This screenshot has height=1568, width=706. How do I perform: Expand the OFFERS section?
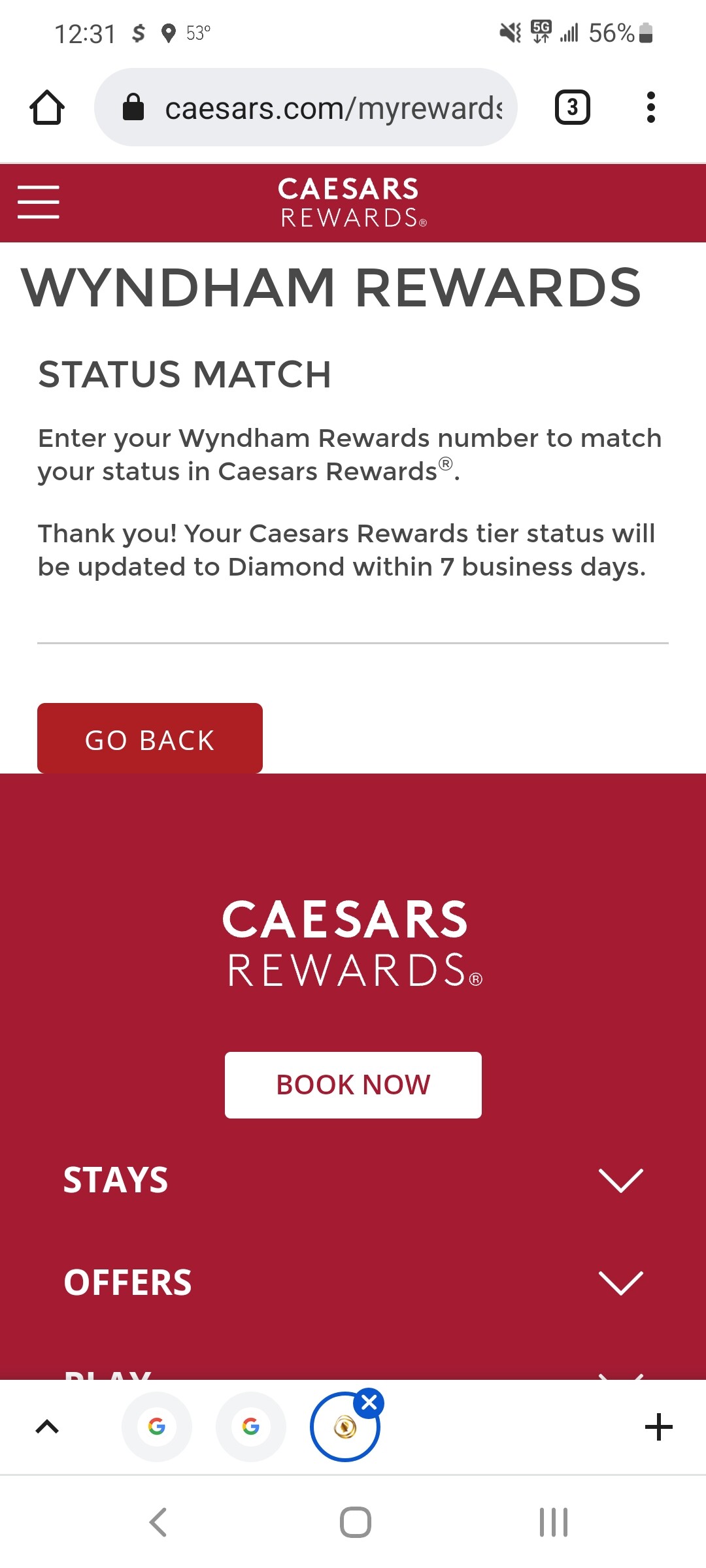620,1282
